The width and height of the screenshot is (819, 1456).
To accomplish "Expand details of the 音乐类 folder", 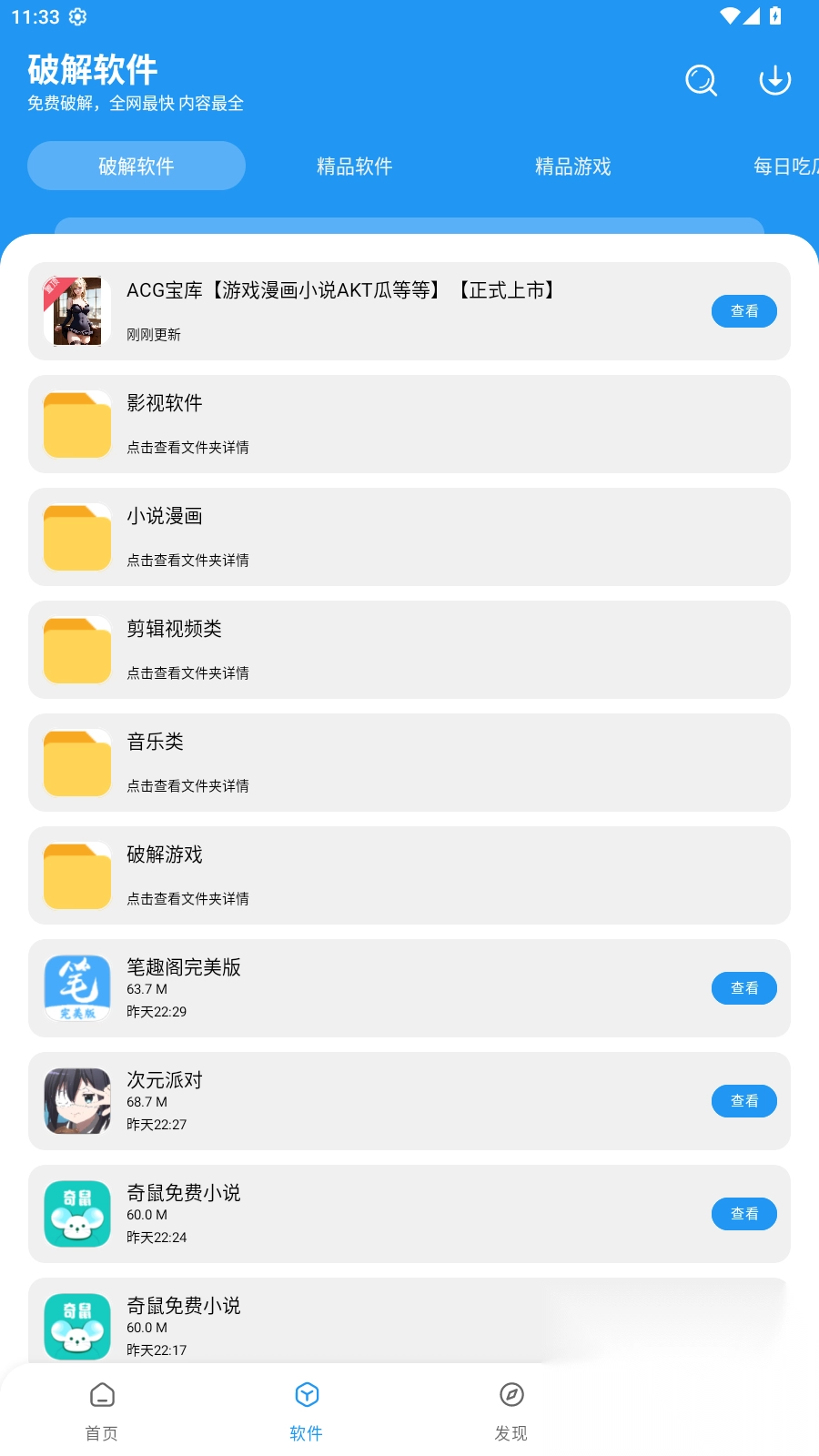I will click(x=188, y=785).
